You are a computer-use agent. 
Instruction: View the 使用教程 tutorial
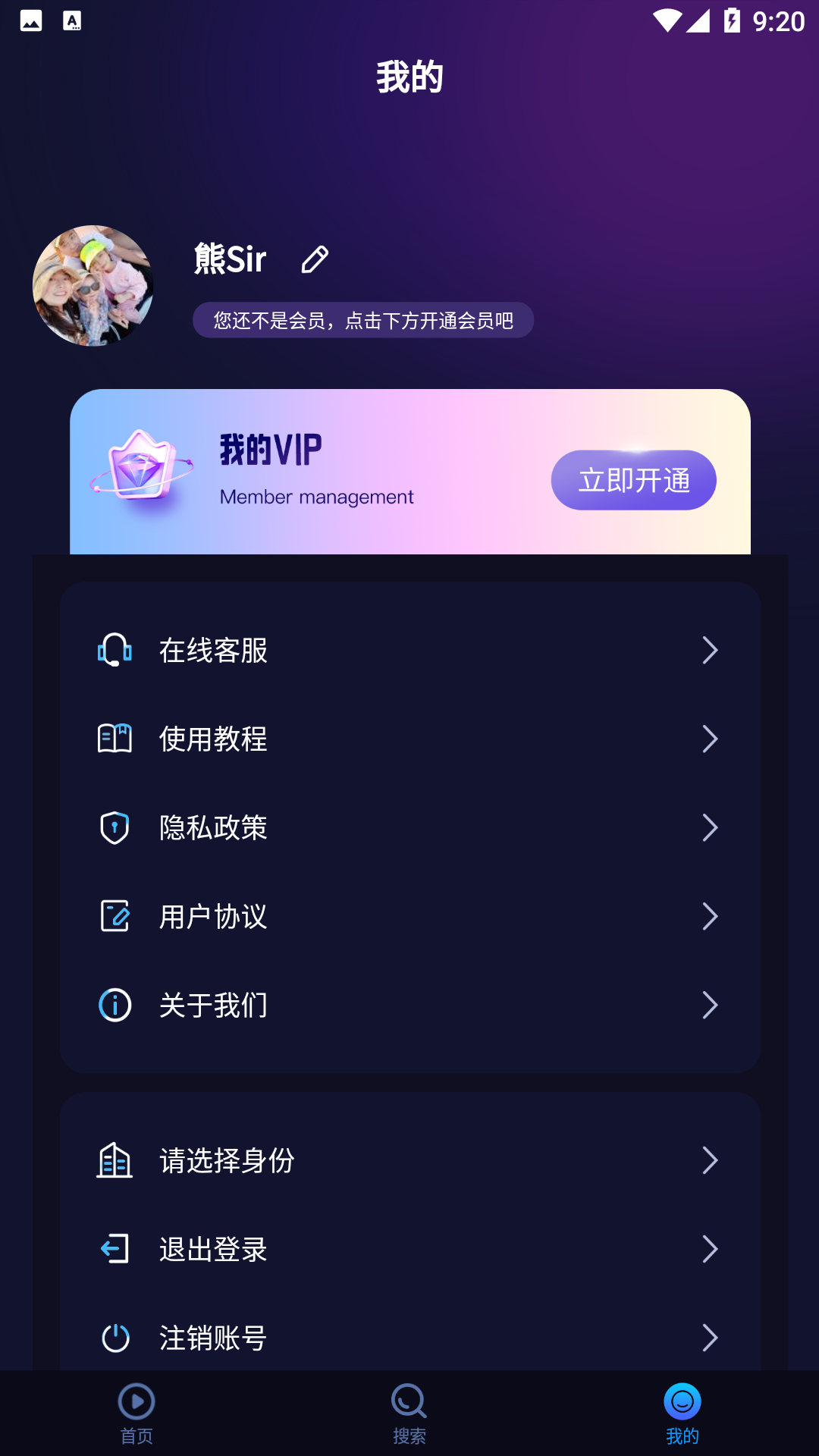pos(409,739)
